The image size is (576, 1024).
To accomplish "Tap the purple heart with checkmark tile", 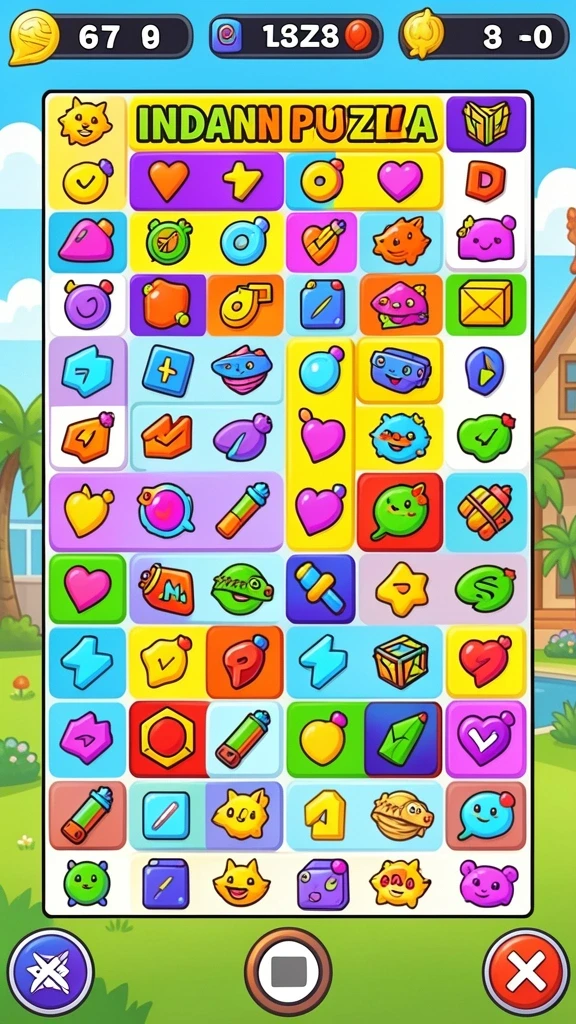I will (x=485, y=738).
